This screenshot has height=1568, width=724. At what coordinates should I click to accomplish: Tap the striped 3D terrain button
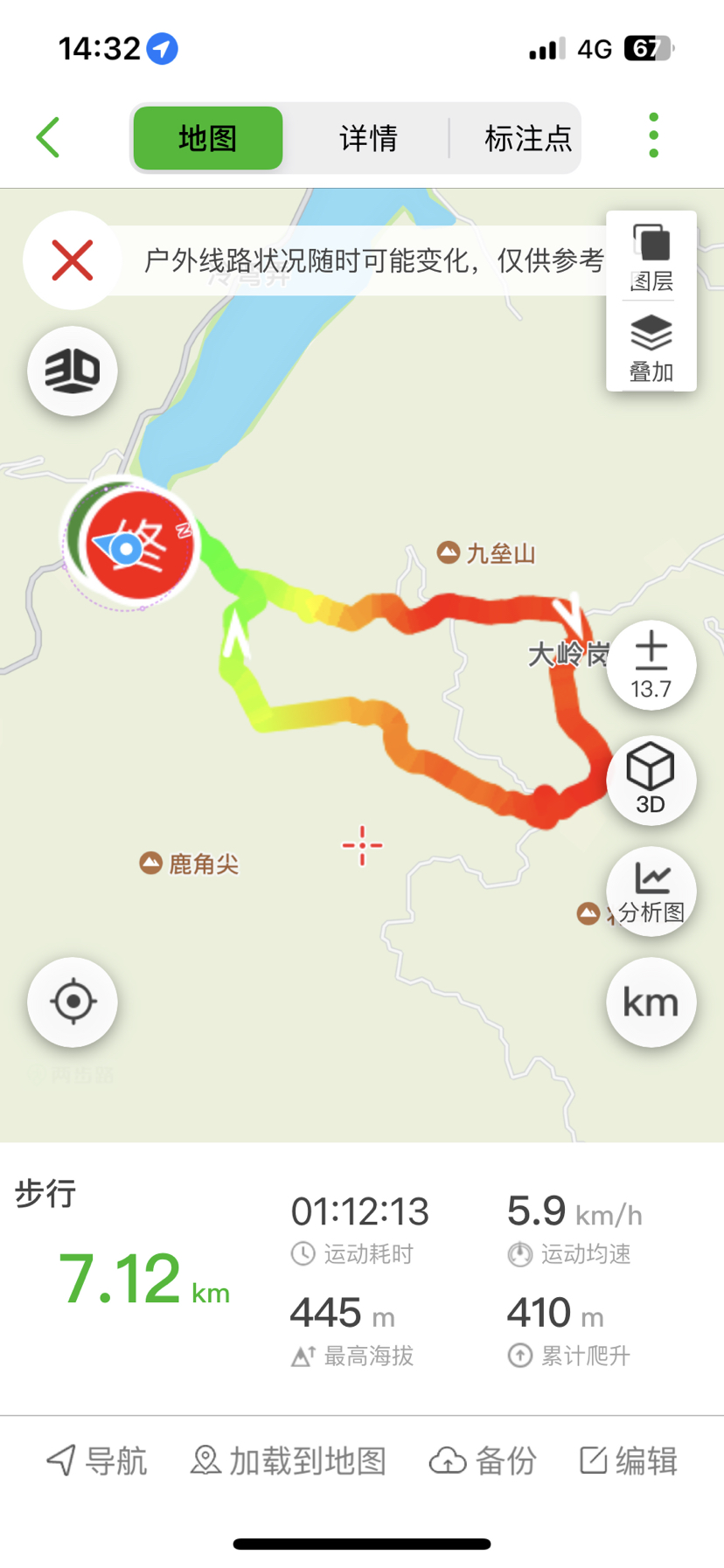click(73, 371)
